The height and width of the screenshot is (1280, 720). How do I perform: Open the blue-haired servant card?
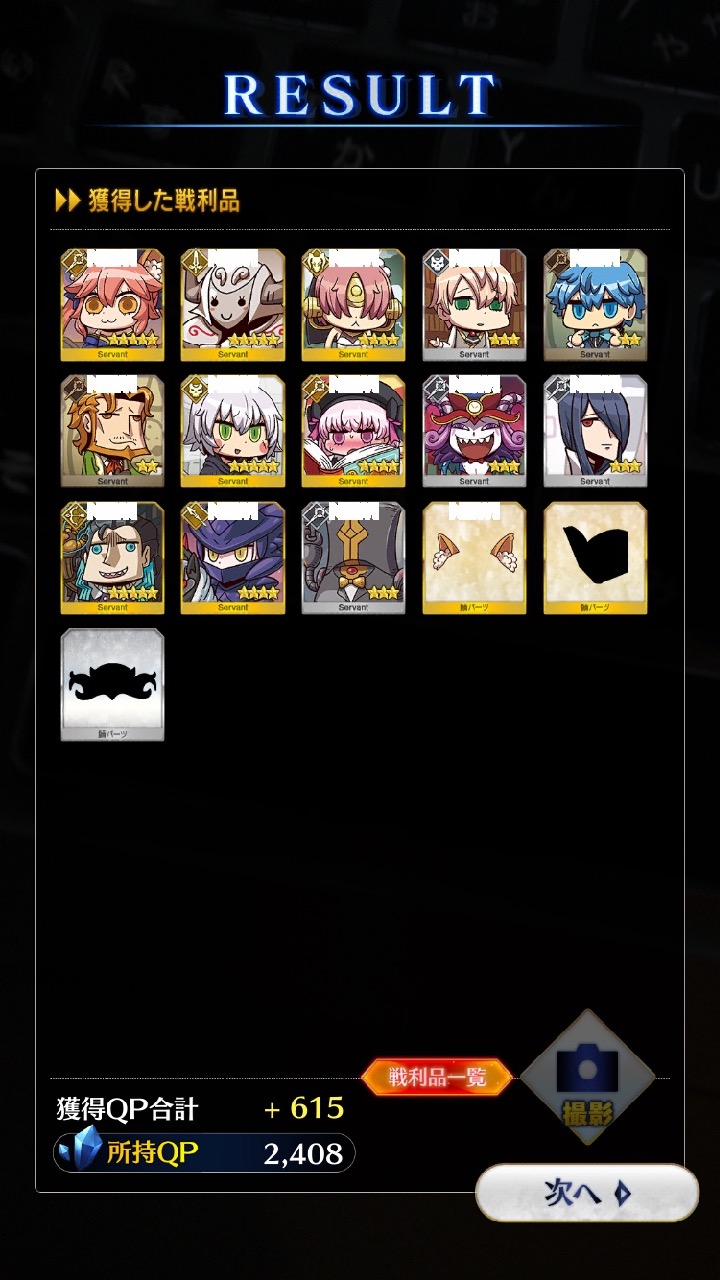[595, 305]
